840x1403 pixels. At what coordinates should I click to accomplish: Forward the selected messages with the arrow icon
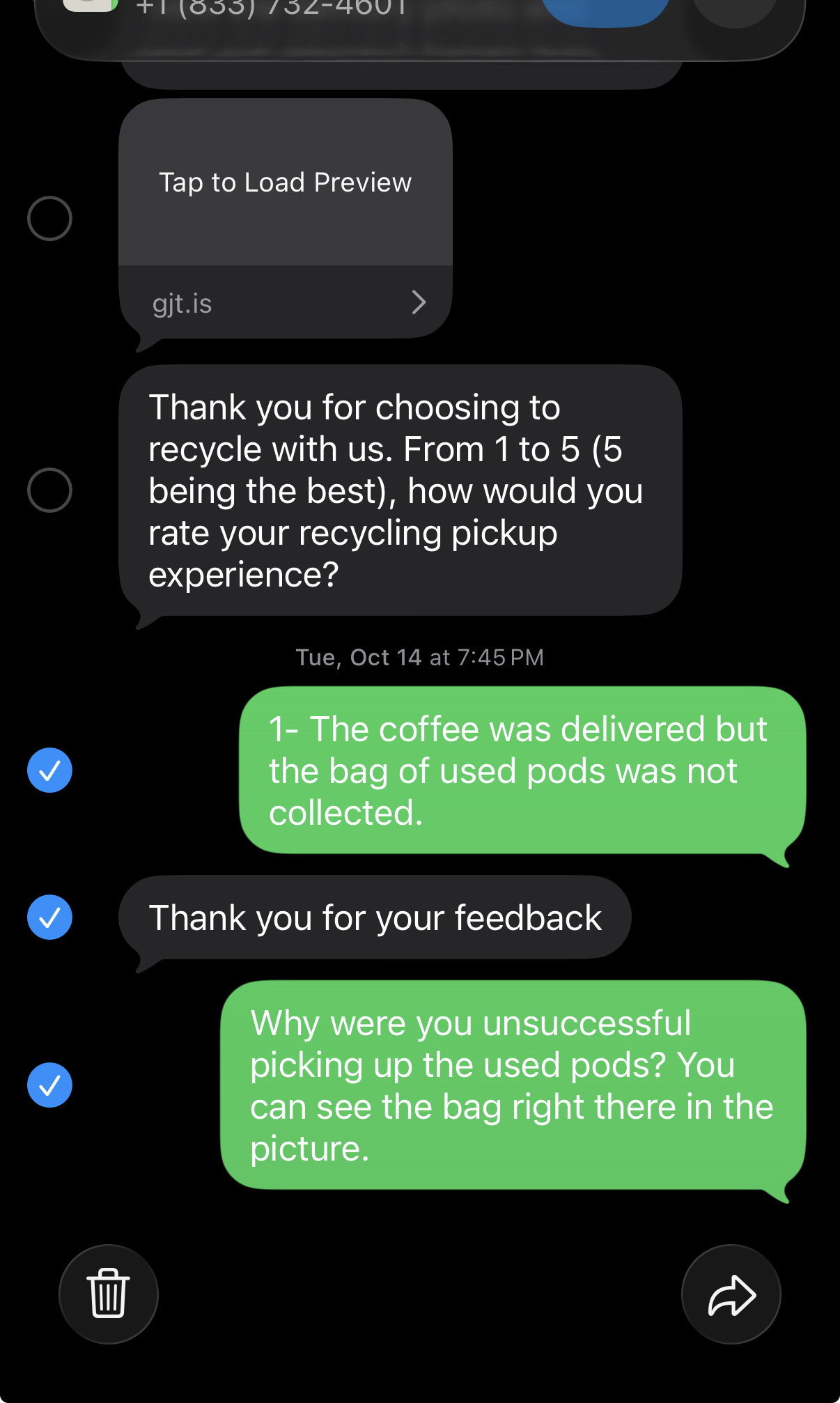tap(731, 1294)
